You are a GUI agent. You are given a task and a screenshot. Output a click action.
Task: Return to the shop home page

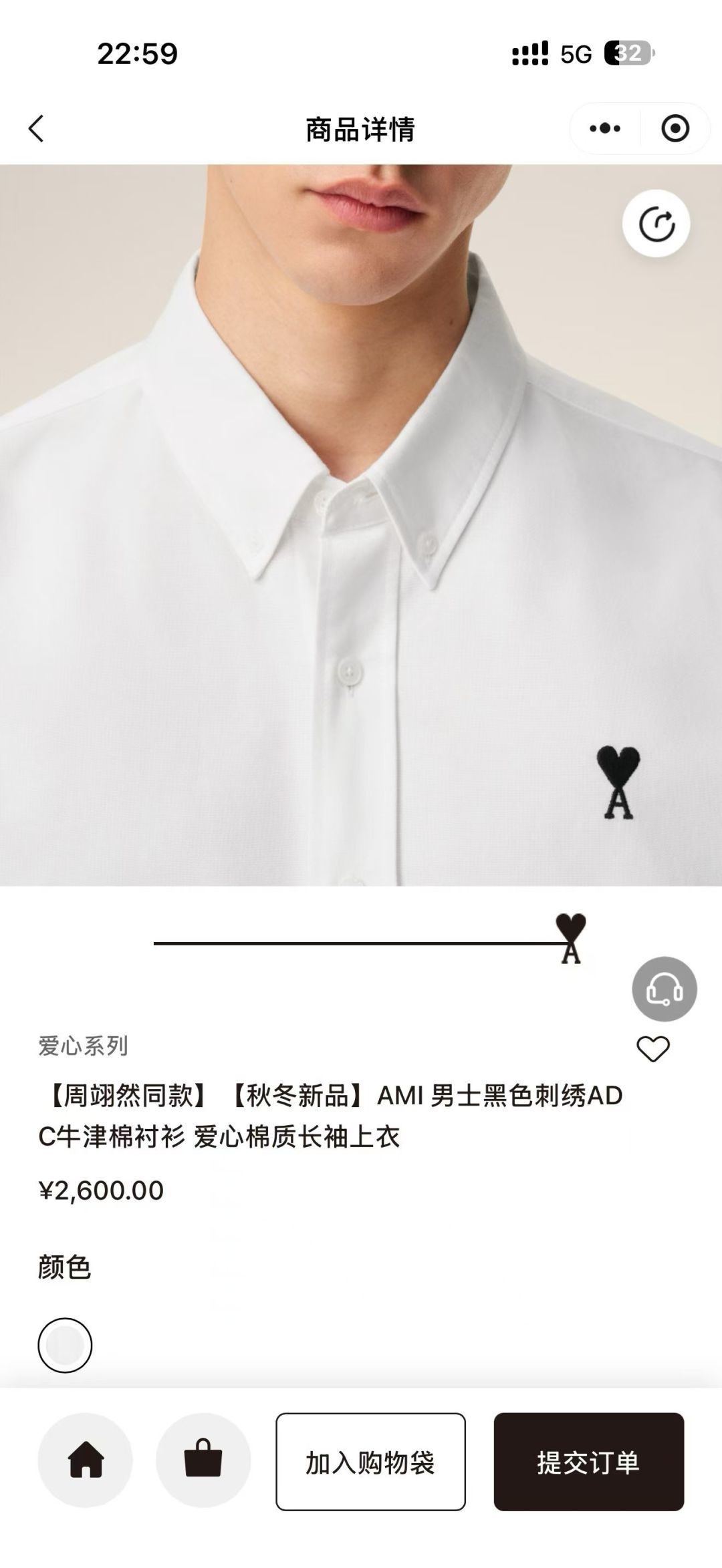click(x=85, y=1460)
